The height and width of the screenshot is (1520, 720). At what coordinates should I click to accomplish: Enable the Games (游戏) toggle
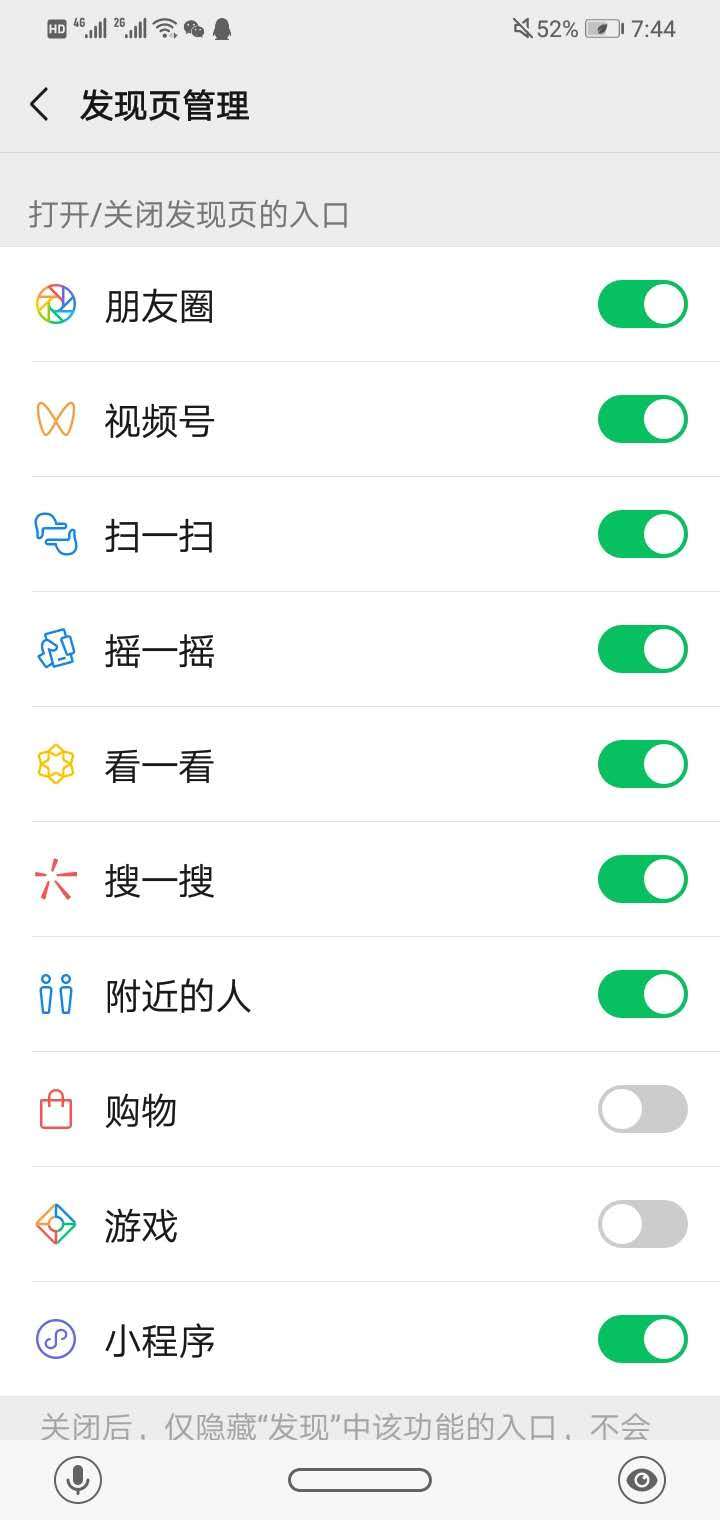click(x=642, y=1225)
